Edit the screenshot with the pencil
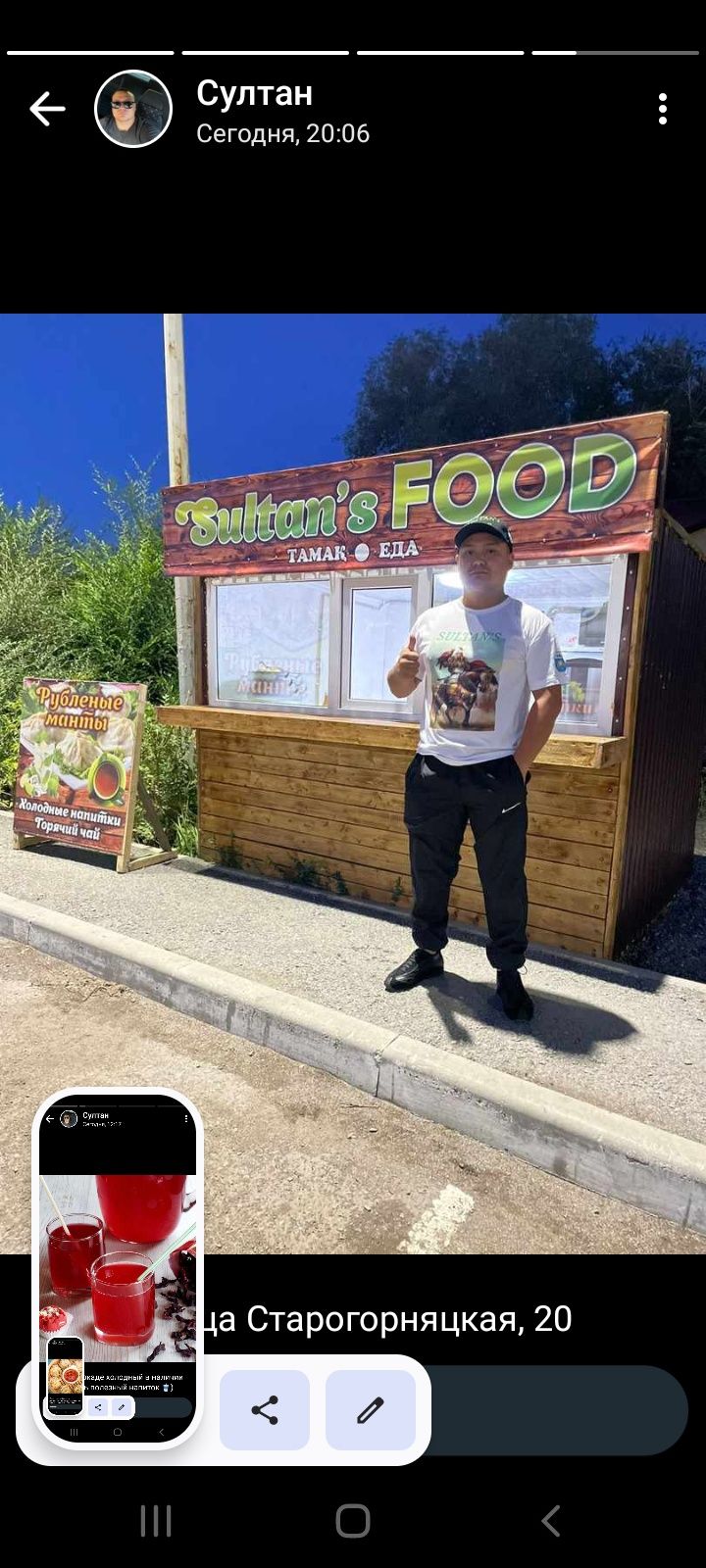 click(370, 1410)
